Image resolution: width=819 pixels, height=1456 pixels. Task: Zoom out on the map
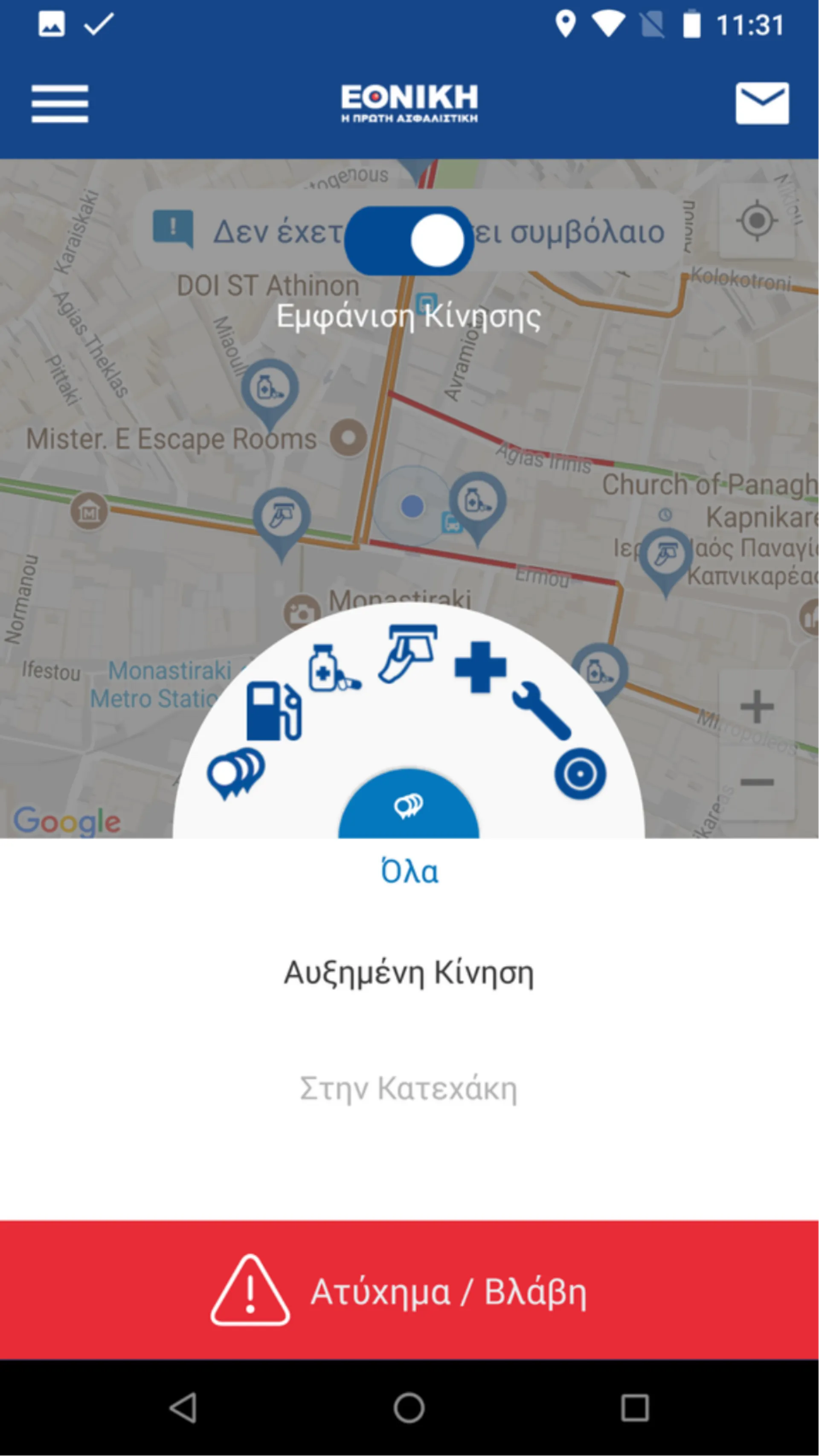click(x=756, y=782)
